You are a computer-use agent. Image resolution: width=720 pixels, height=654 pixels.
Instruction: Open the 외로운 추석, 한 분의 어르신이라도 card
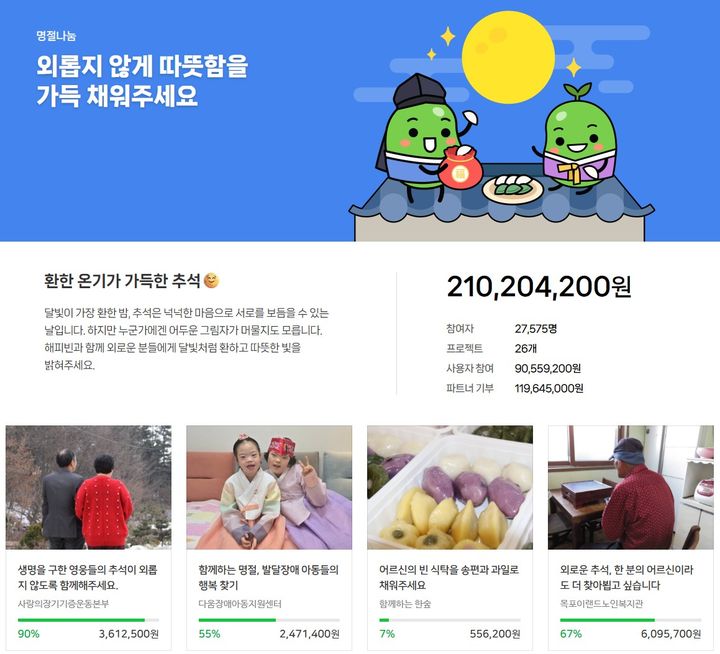[x=630, y=576]
